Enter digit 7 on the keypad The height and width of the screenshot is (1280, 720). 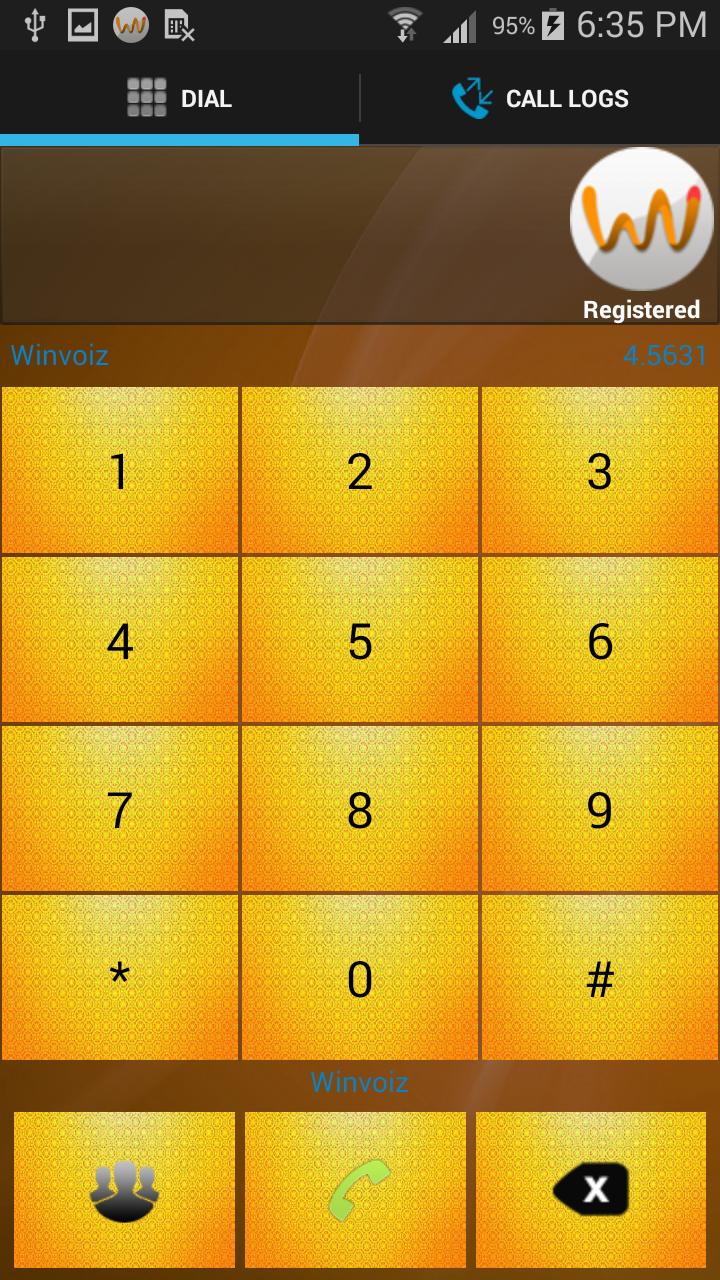click(x=120, y=809)
